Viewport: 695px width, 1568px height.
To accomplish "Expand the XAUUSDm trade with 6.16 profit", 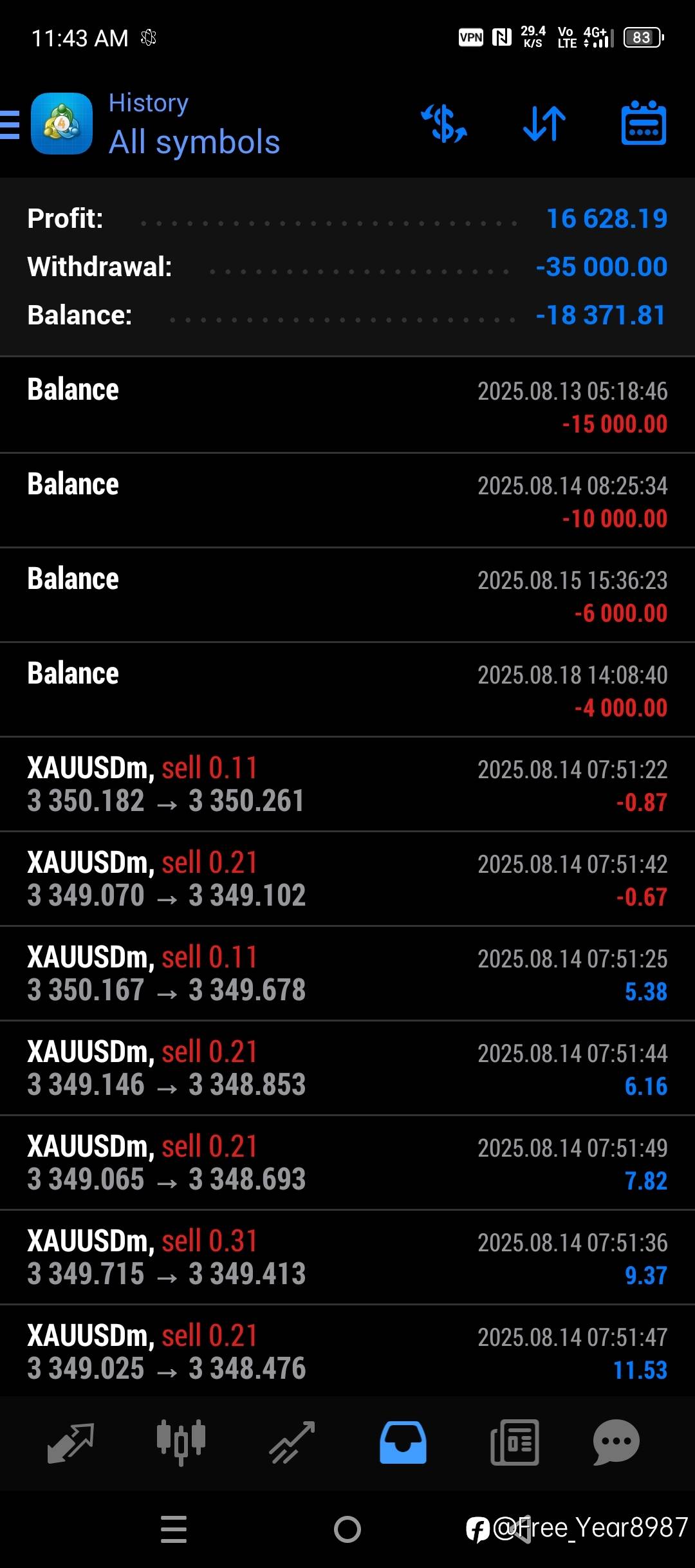I will click(x=347, y=1069).
